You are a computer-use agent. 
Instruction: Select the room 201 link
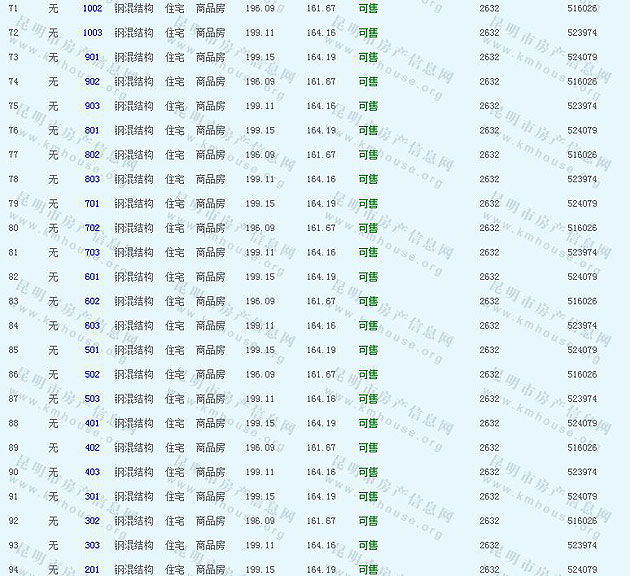click(x=92, y=569)
